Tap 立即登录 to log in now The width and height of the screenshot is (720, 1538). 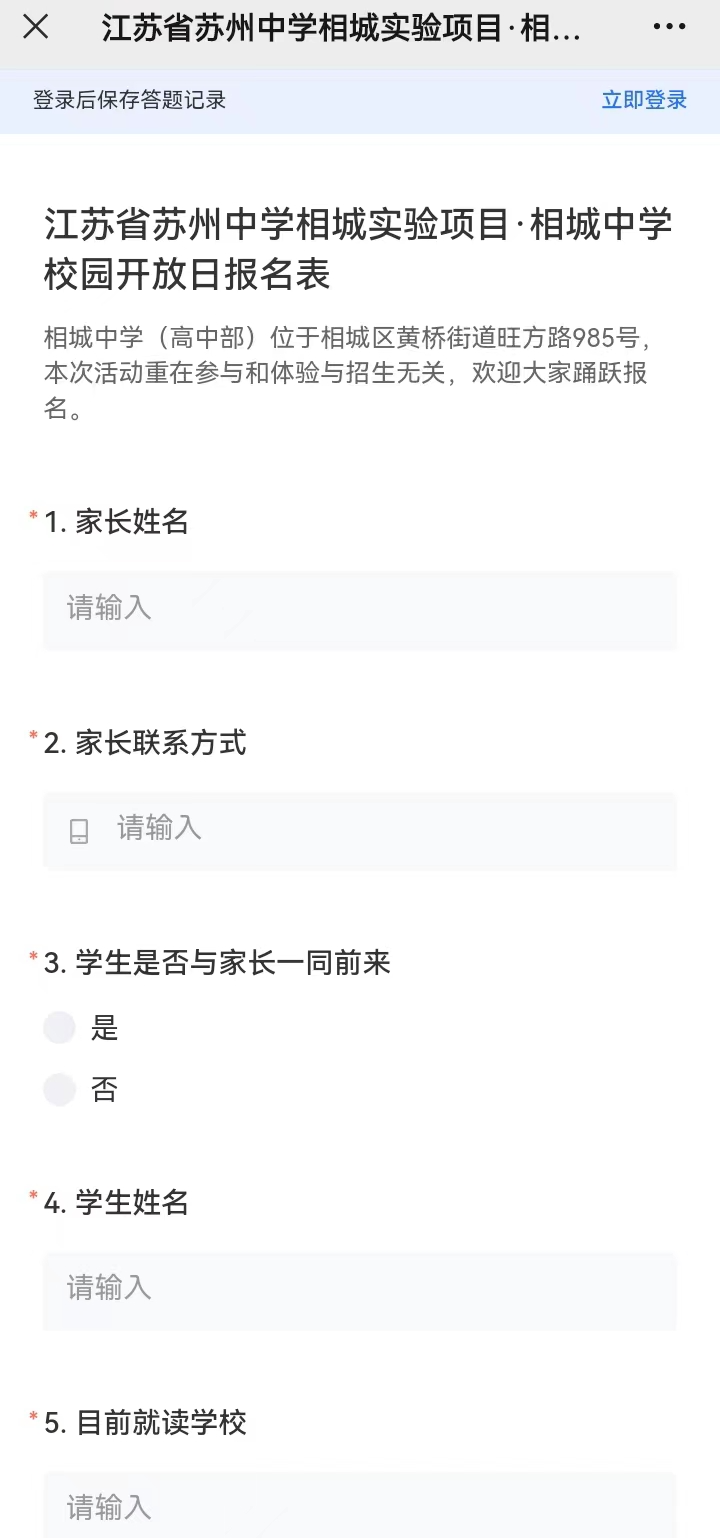click(x=644, y=100)
